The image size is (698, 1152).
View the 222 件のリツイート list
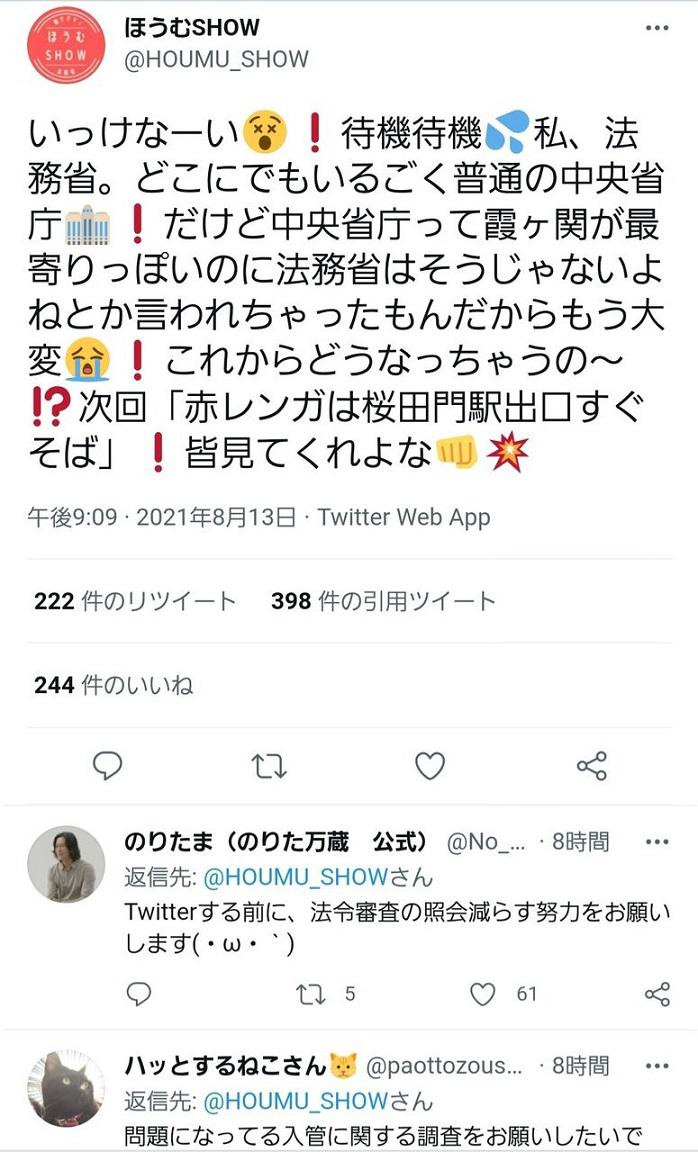135,602
